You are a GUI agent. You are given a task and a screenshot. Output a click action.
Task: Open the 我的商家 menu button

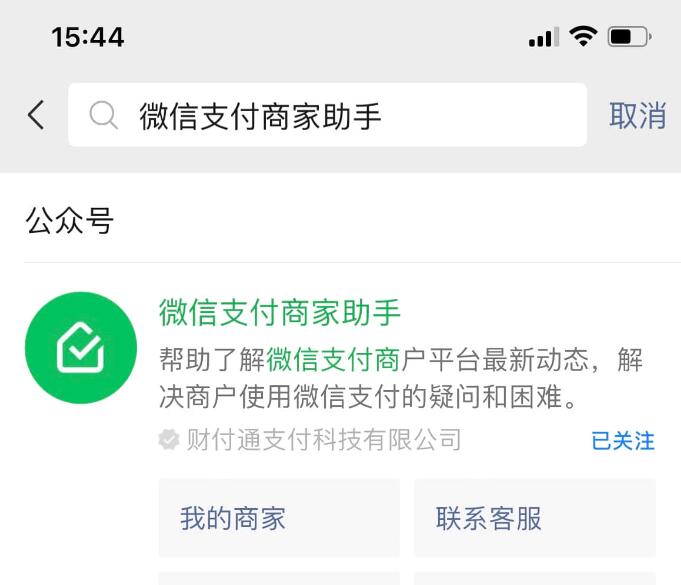279,518
